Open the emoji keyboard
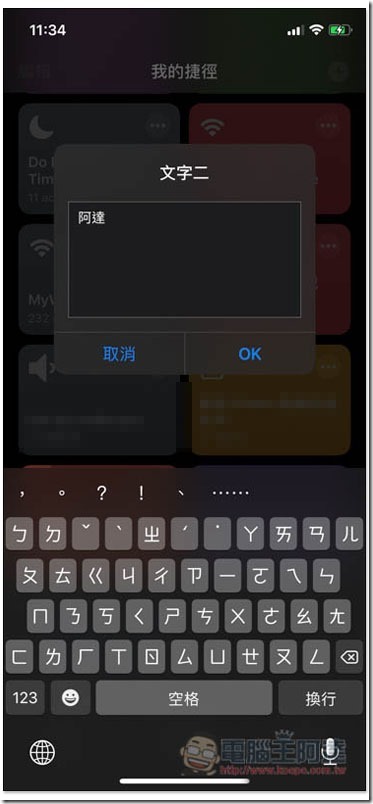 tap(70, 698)
